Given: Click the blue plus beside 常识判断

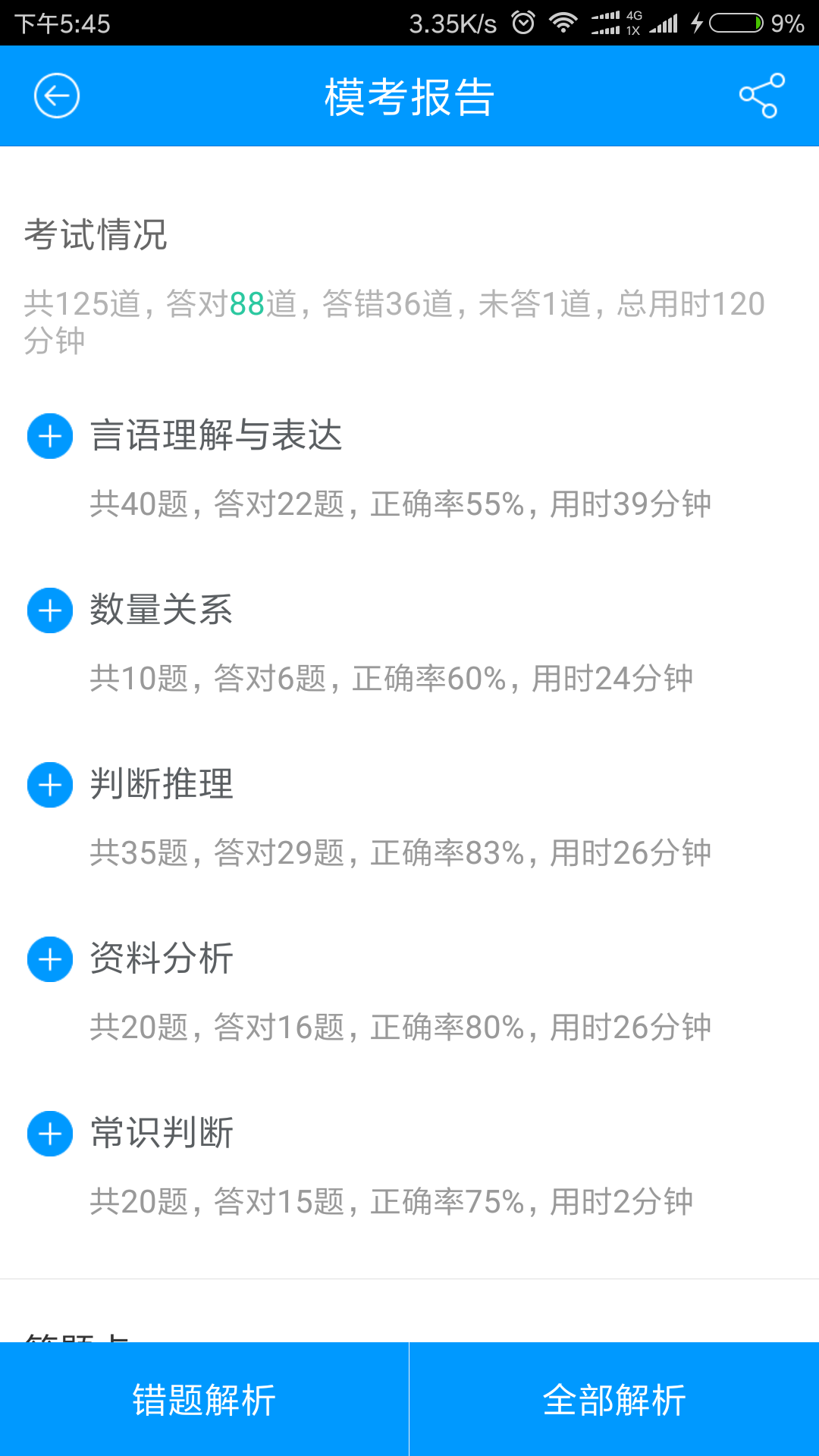Looking at the screenshot, I should tap(49, 1134).
